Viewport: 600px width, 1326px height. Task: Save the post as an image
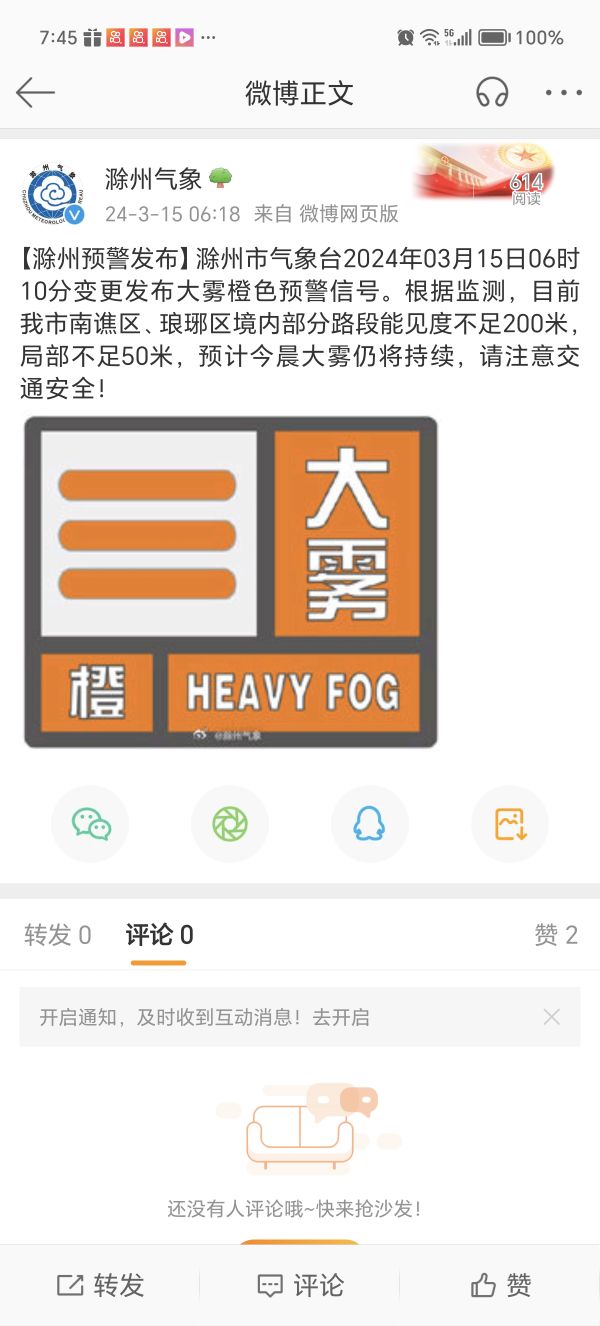coord(510,824)
